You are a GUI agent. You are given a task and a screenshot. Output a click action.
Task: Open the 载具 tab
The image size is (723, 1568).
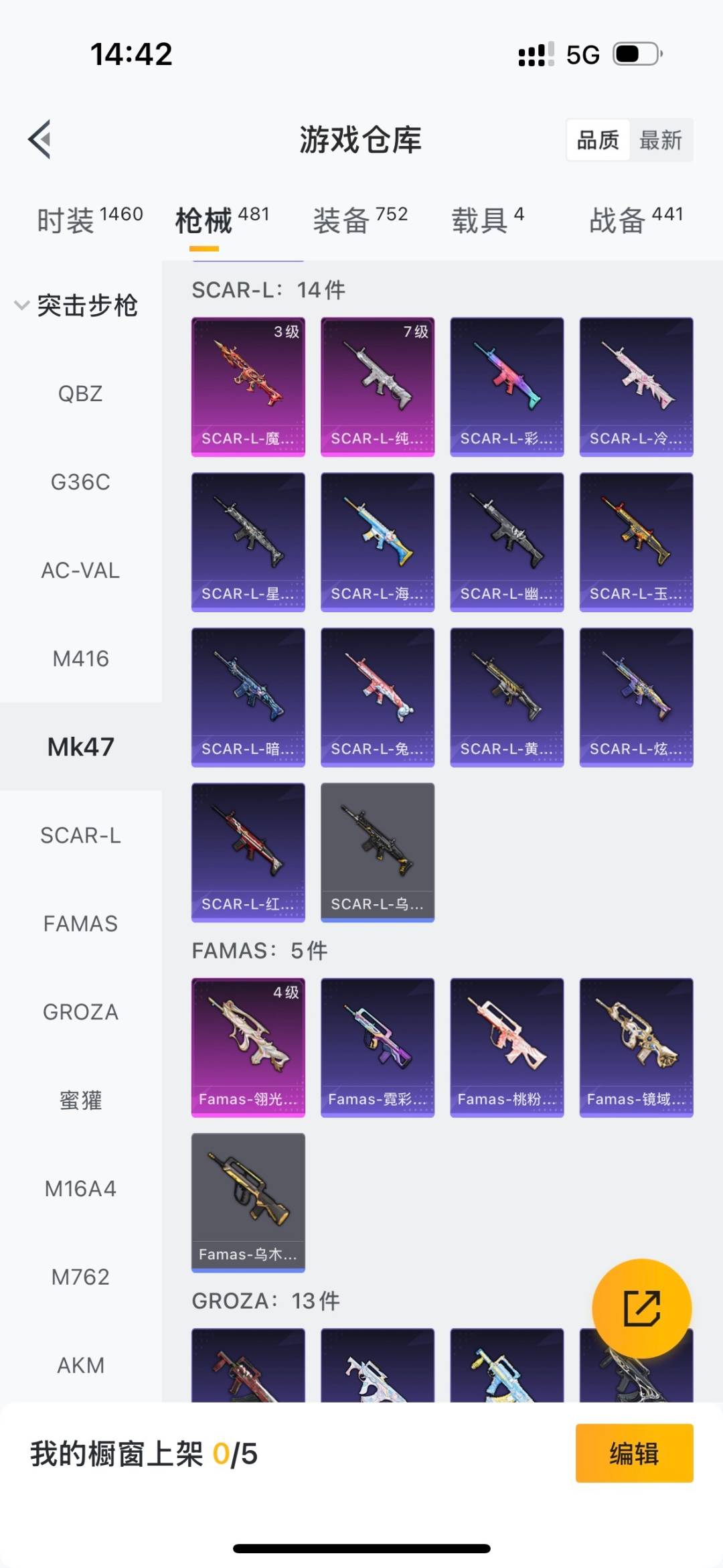487,220
